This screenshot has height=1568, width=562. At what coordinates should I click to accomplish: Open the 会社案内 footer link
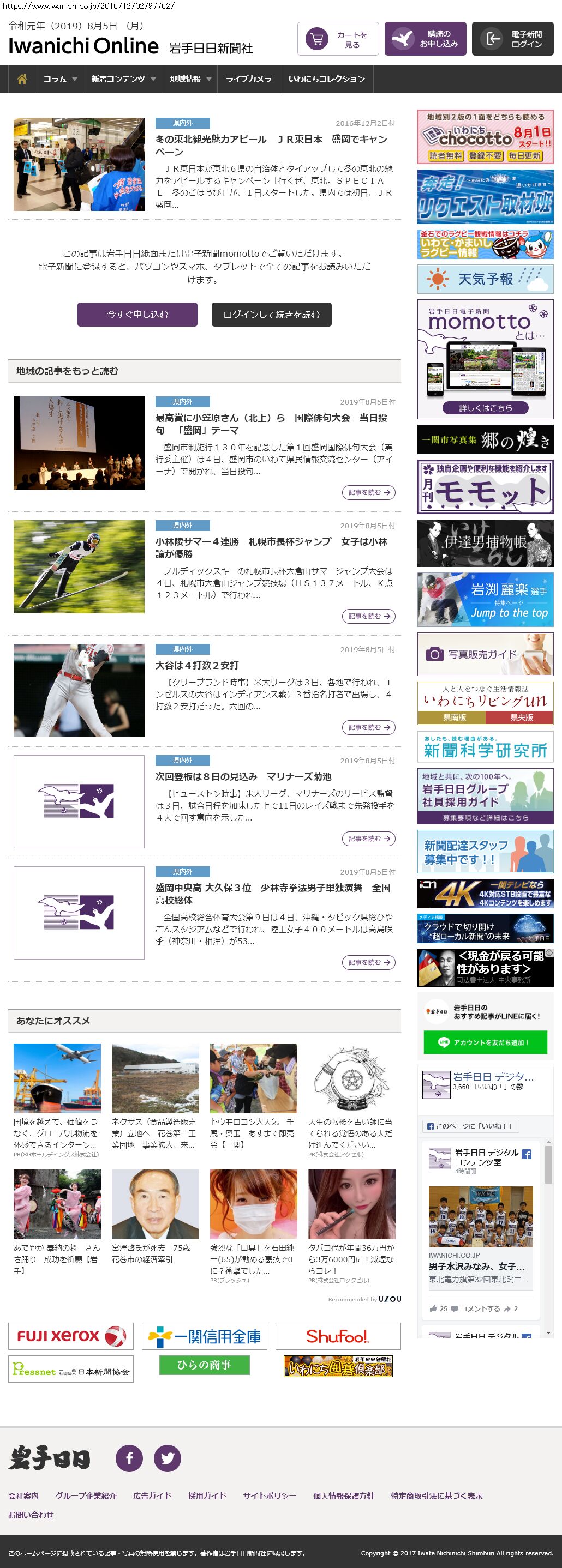click(23, 1495)
